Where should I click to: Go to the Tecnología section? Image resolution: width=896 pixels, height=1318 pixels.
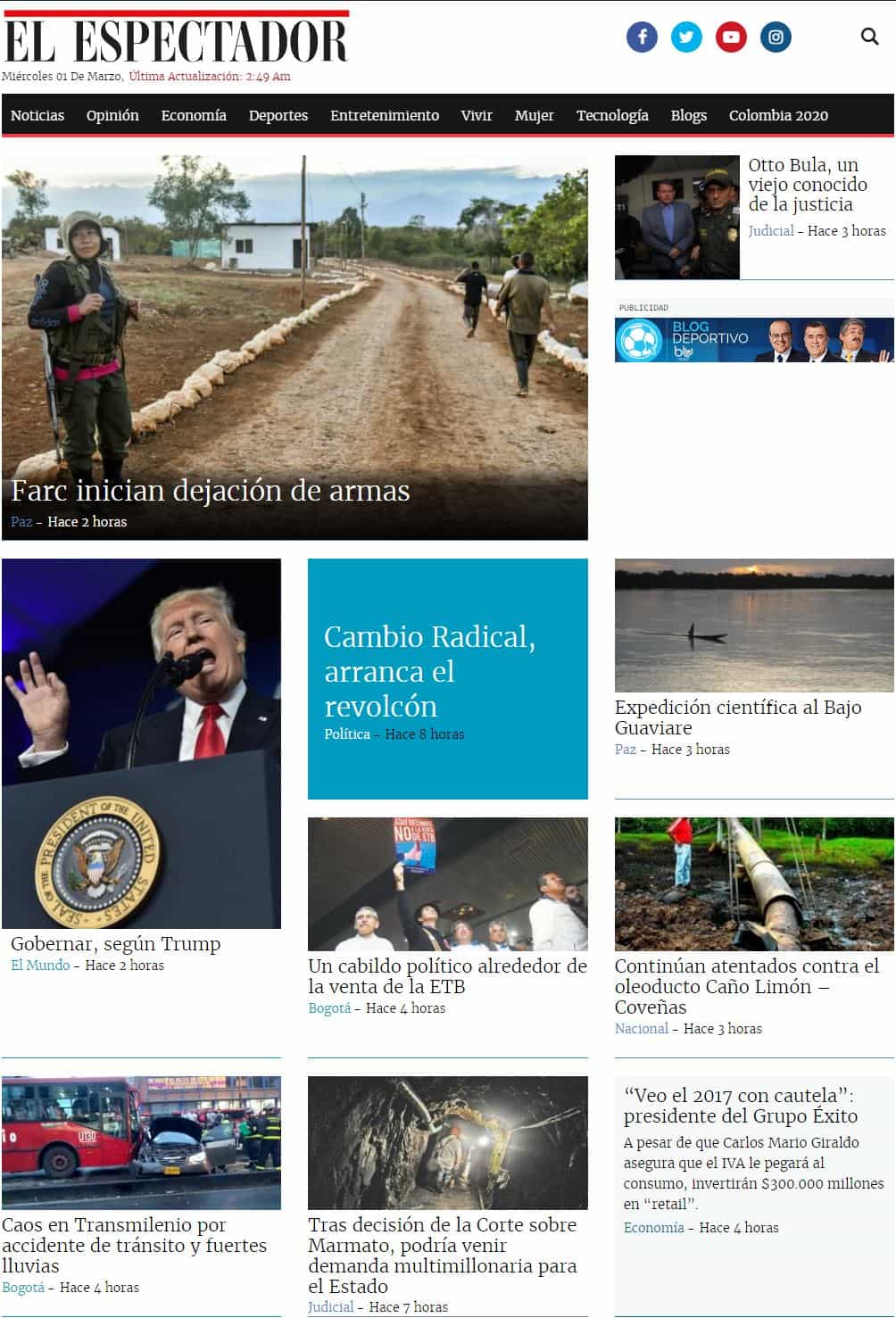point(612,115)
